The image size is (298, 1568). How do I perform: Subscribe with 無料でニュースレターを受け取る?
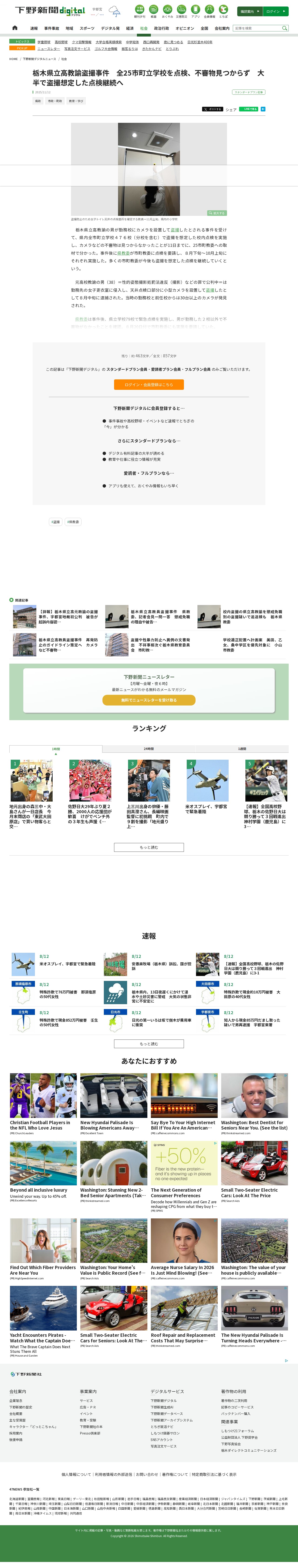pyautogui.click(x=149, y=700)
